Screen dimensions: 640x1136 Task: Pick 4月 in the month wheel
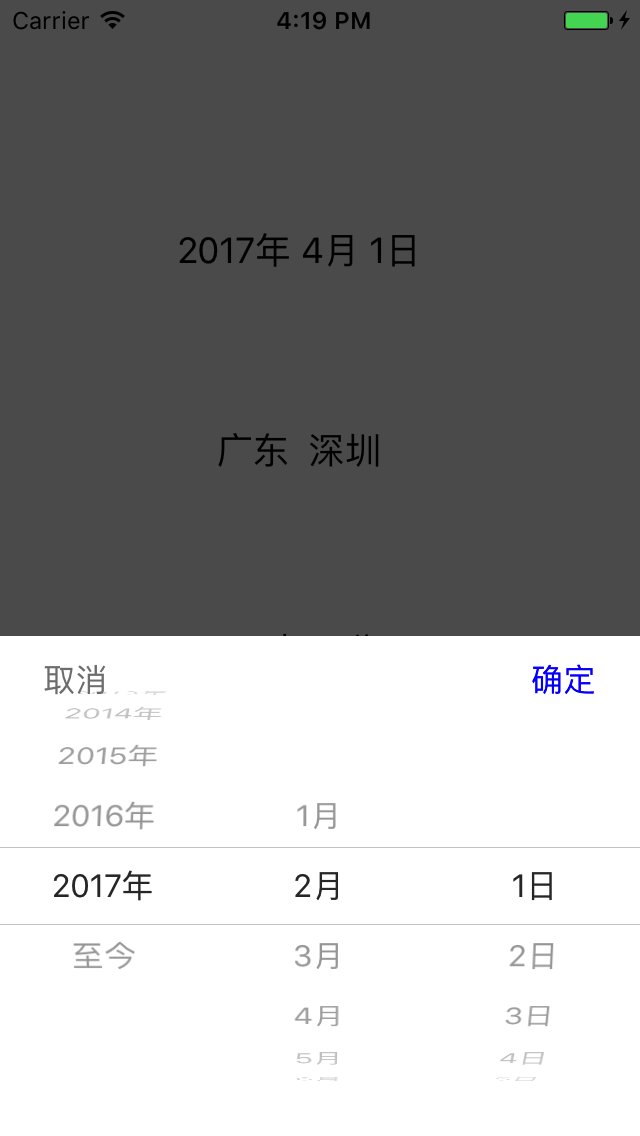tap(318, 1016)
